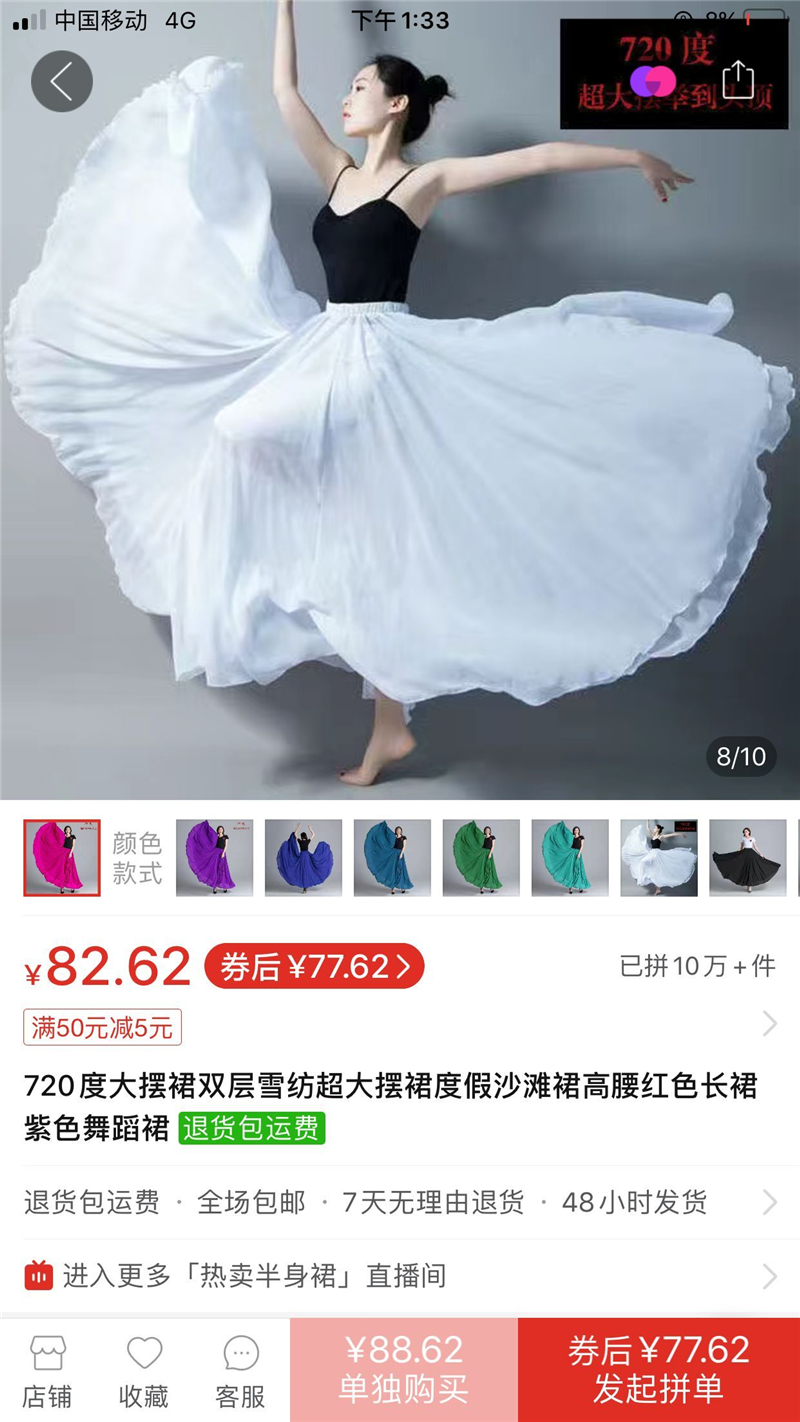Viewport: 800px width, 1422px height.
Task: Share this skirt product
Action: click(x=737, y=79)
